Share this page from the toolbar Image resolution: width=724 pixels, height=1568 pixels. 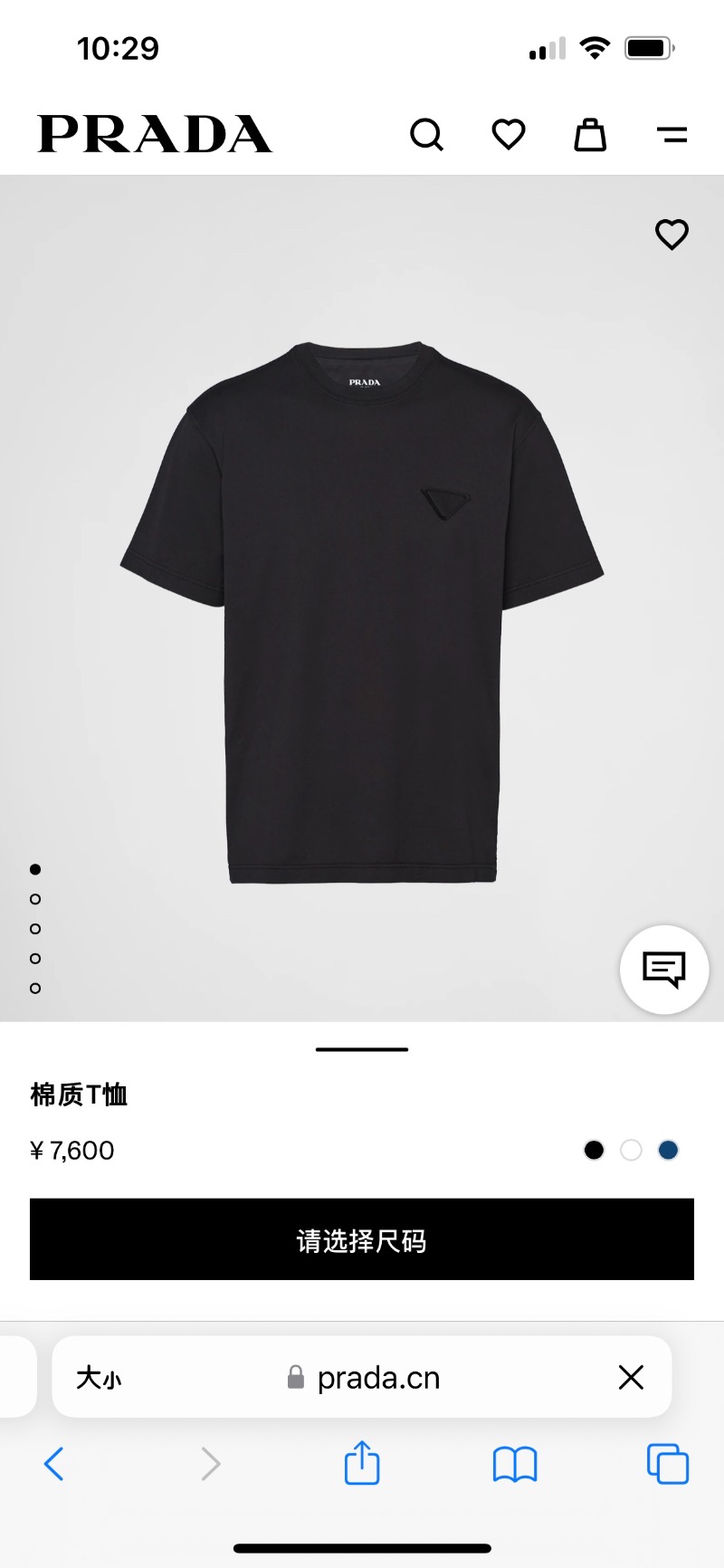[362, 1463]
